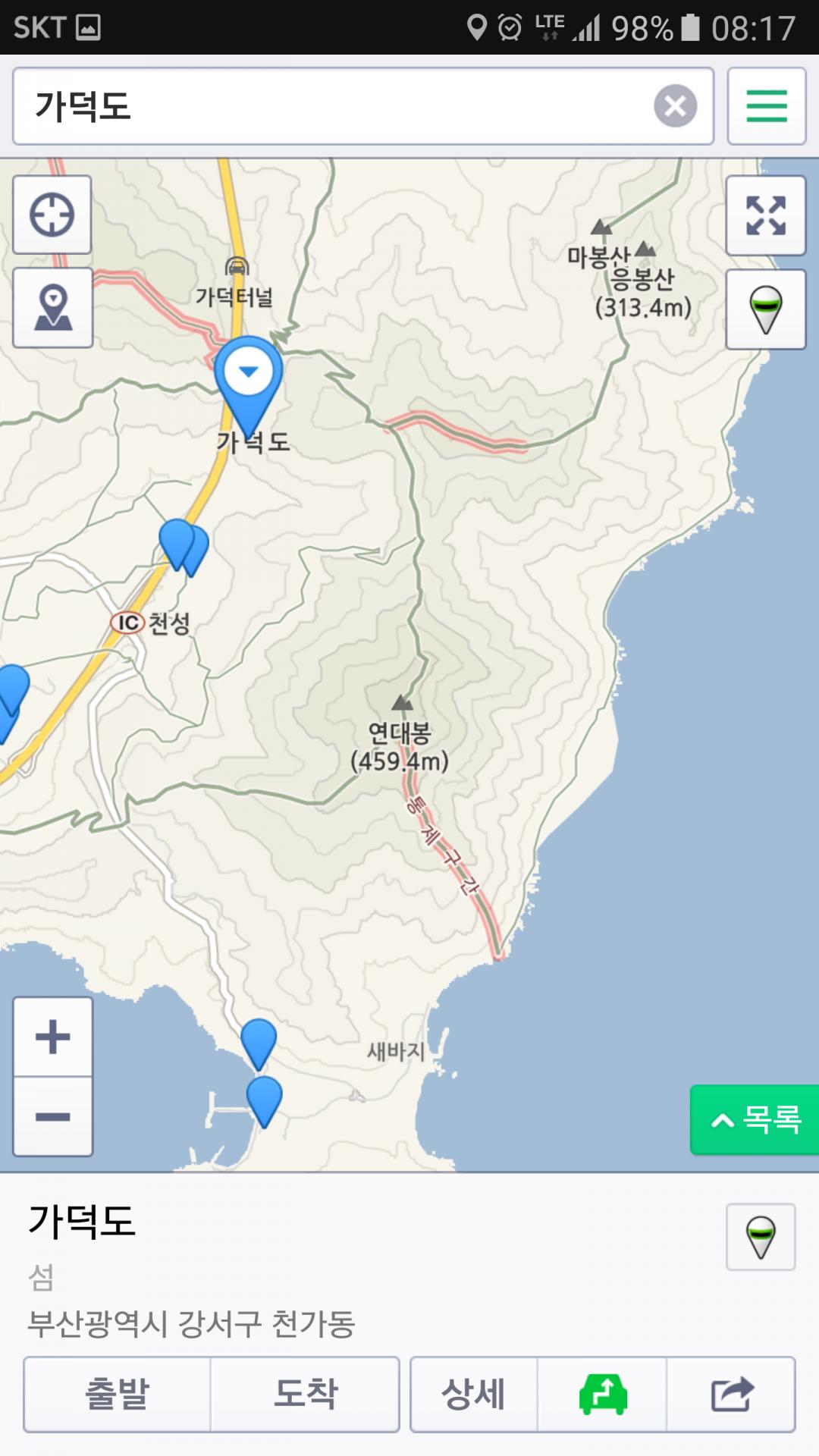Screen dimensions: 819x1456
Task: Tap the 가덕도 search field
Action: pyautogui.click(x=334, y=106)
